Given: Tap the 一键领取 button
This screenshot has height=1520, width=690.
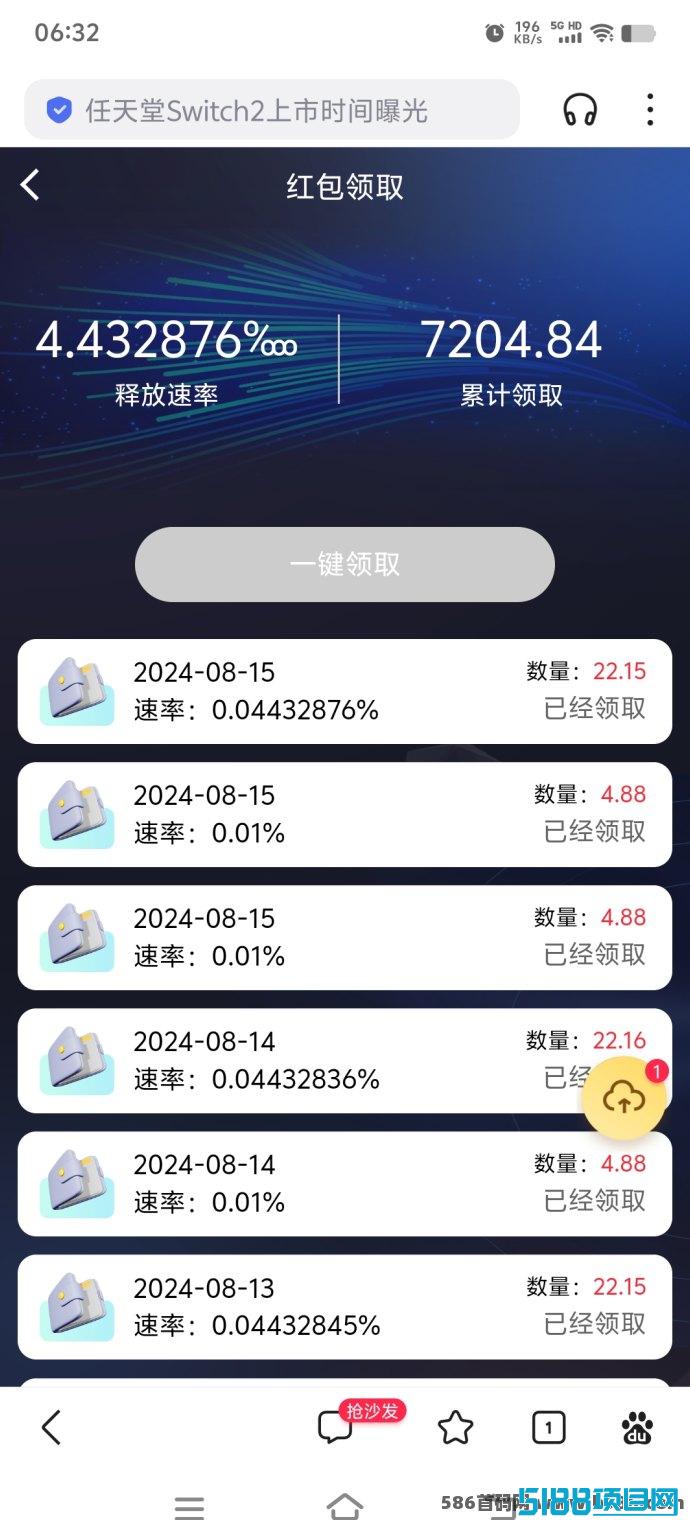Looking at the screenshot, I should click(x=345, y=564).
